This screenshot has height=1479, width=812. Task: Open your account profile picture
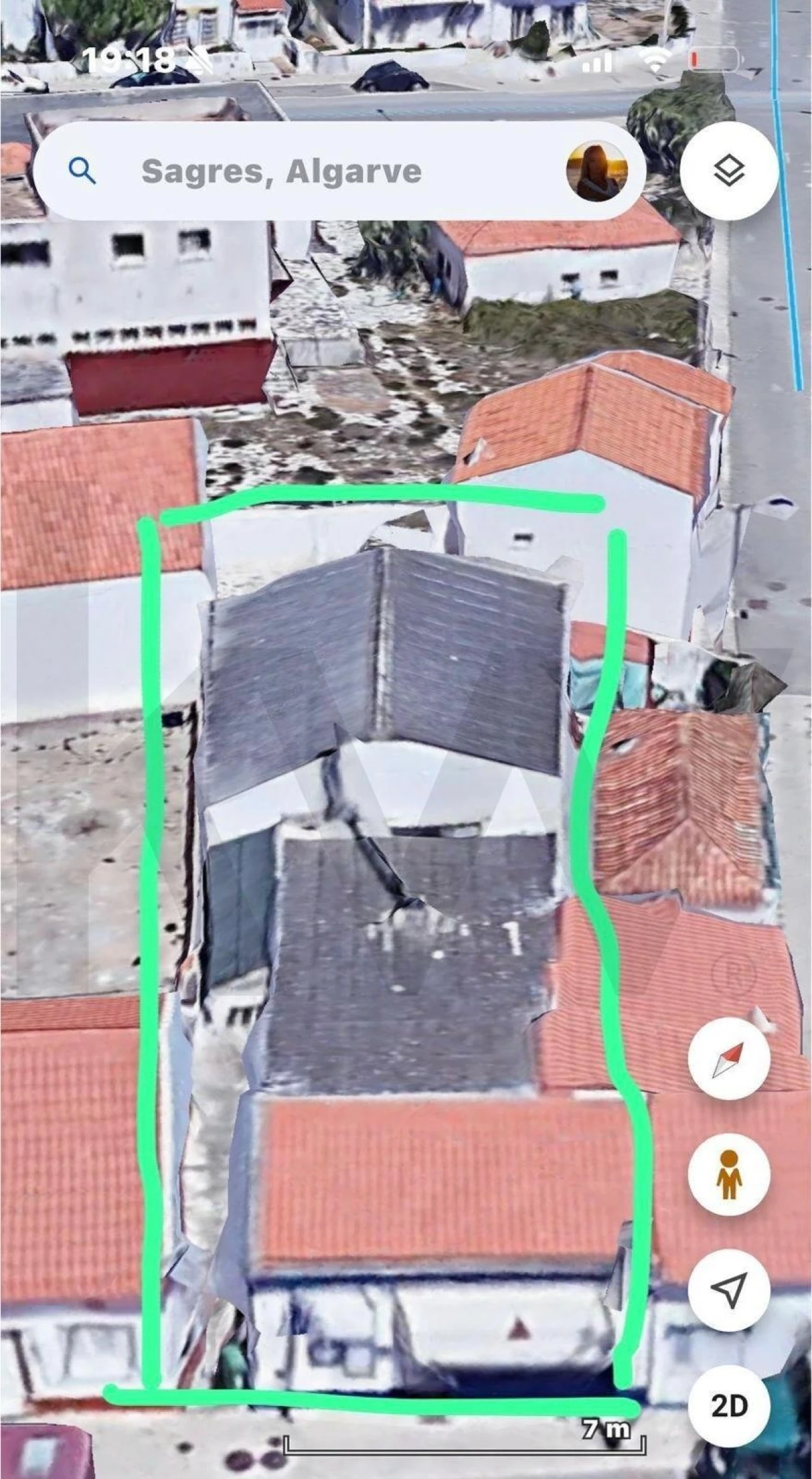point(596,170)
